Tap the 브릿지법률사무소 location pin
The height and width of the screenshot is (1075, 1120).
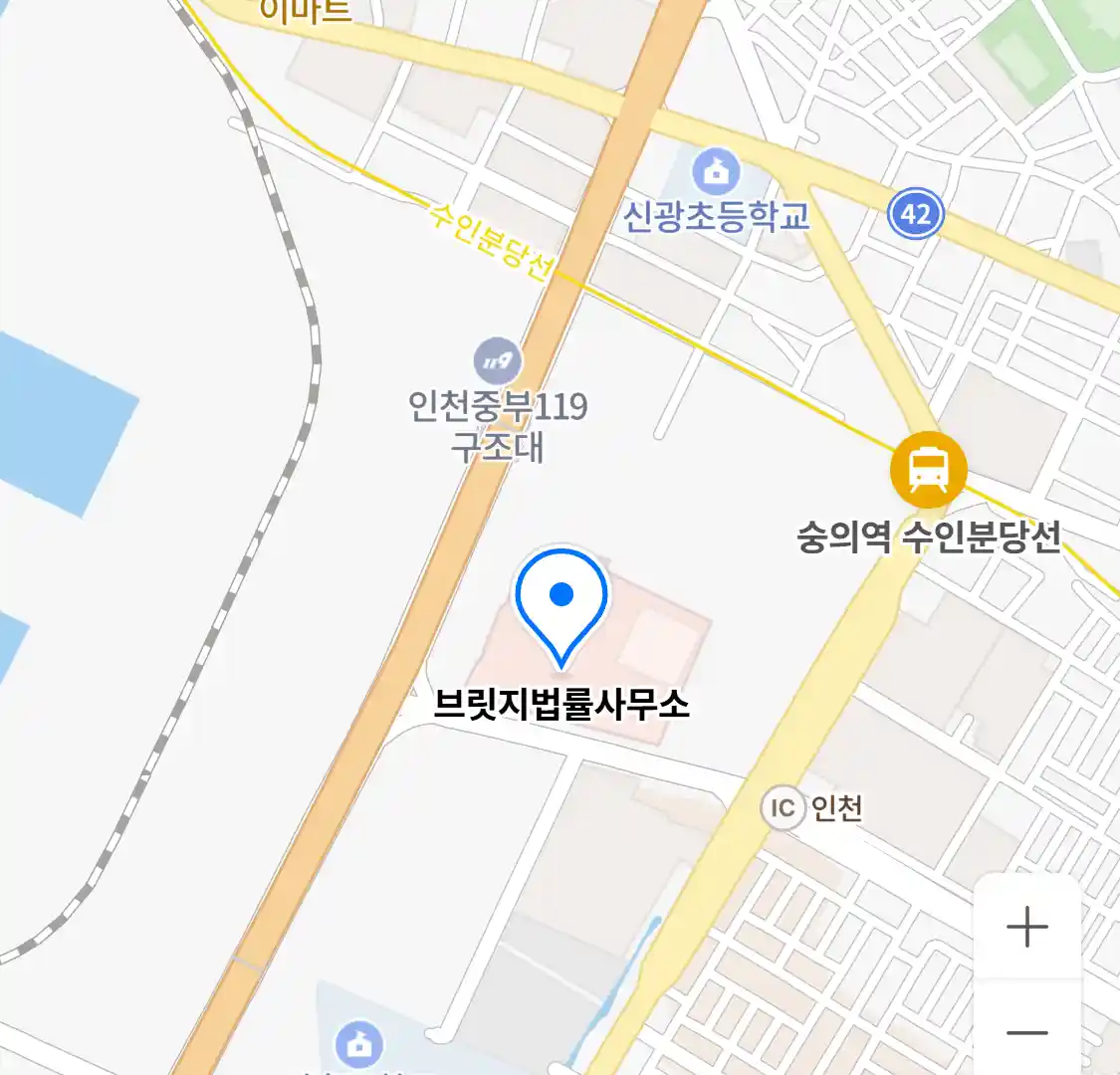[561, 601]
